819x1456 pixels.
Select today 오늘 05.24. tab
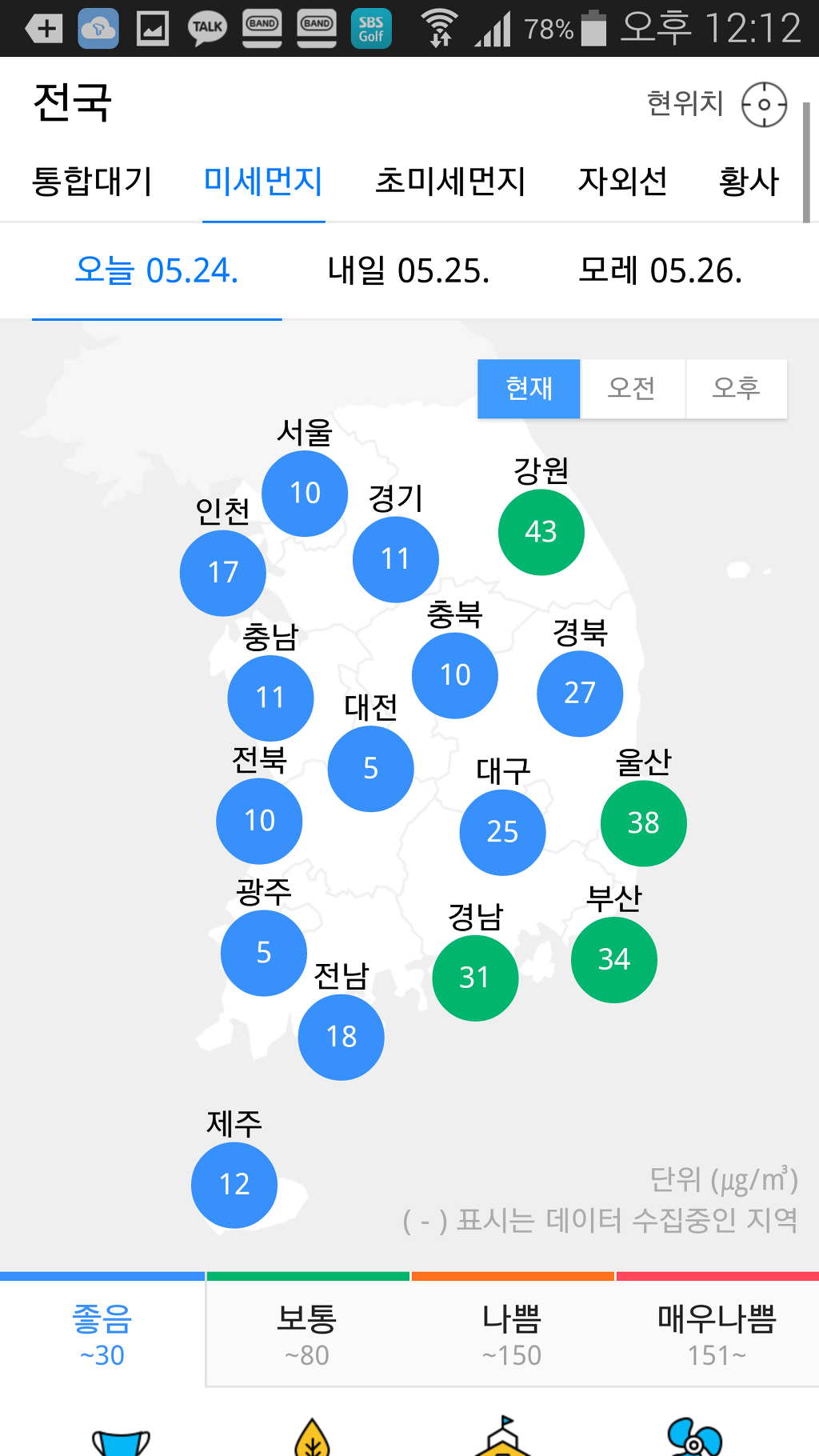[157, 271]
